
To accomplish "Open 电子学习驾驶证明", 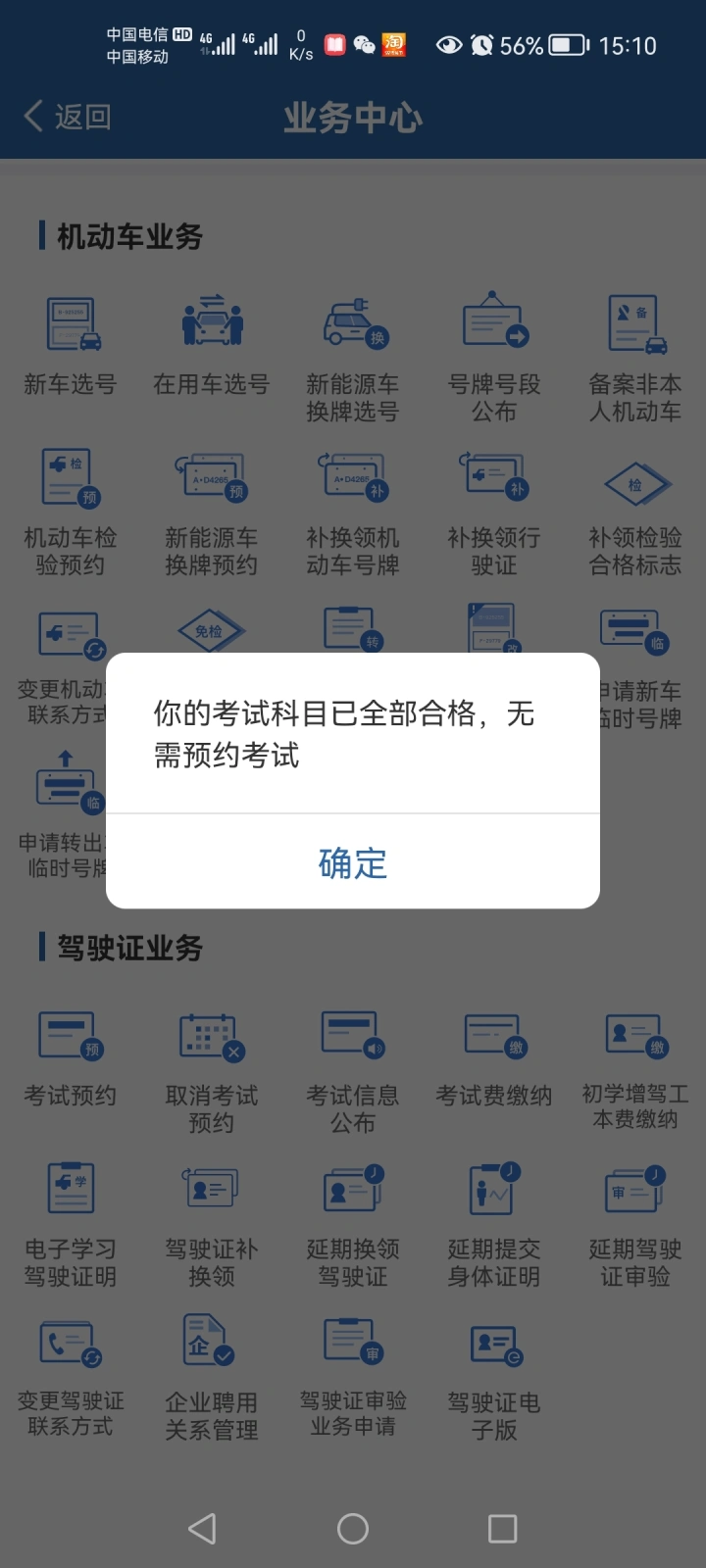I will pyautogui.click(x=71, y=1225).
